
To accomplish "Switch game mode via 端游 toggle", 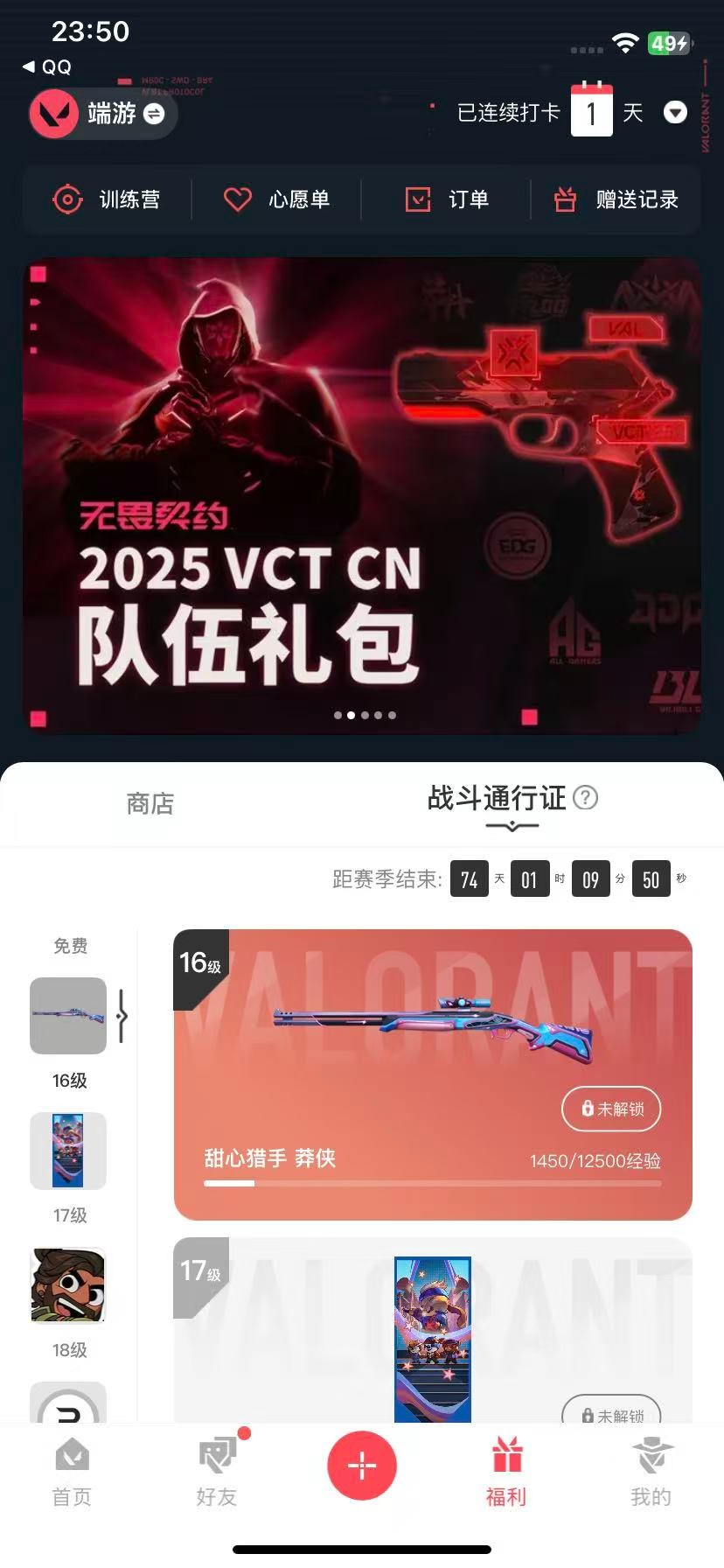I will pos(153,114).
